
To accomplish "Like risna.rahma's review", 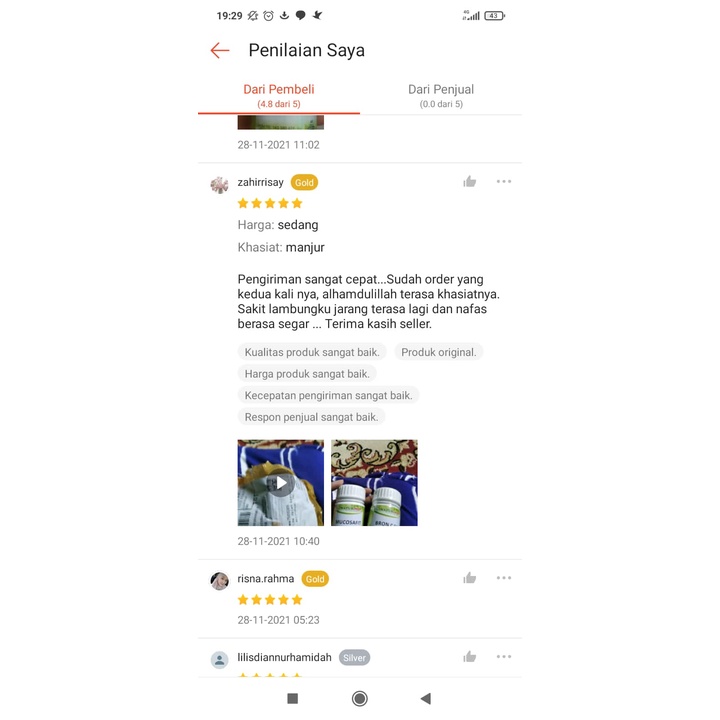I will point(470,578).
